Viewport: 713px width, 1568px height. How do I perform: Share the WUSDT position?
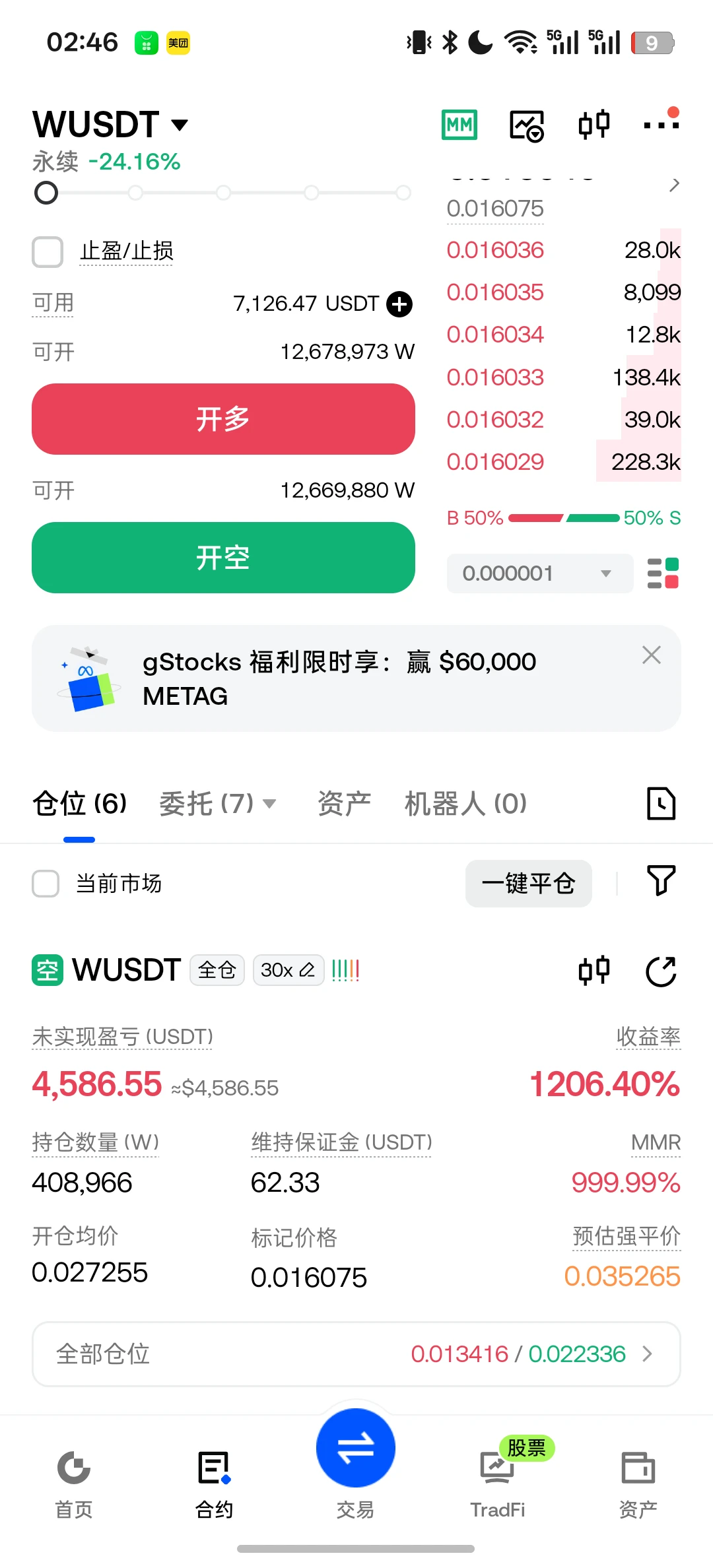tap(661, 971)
